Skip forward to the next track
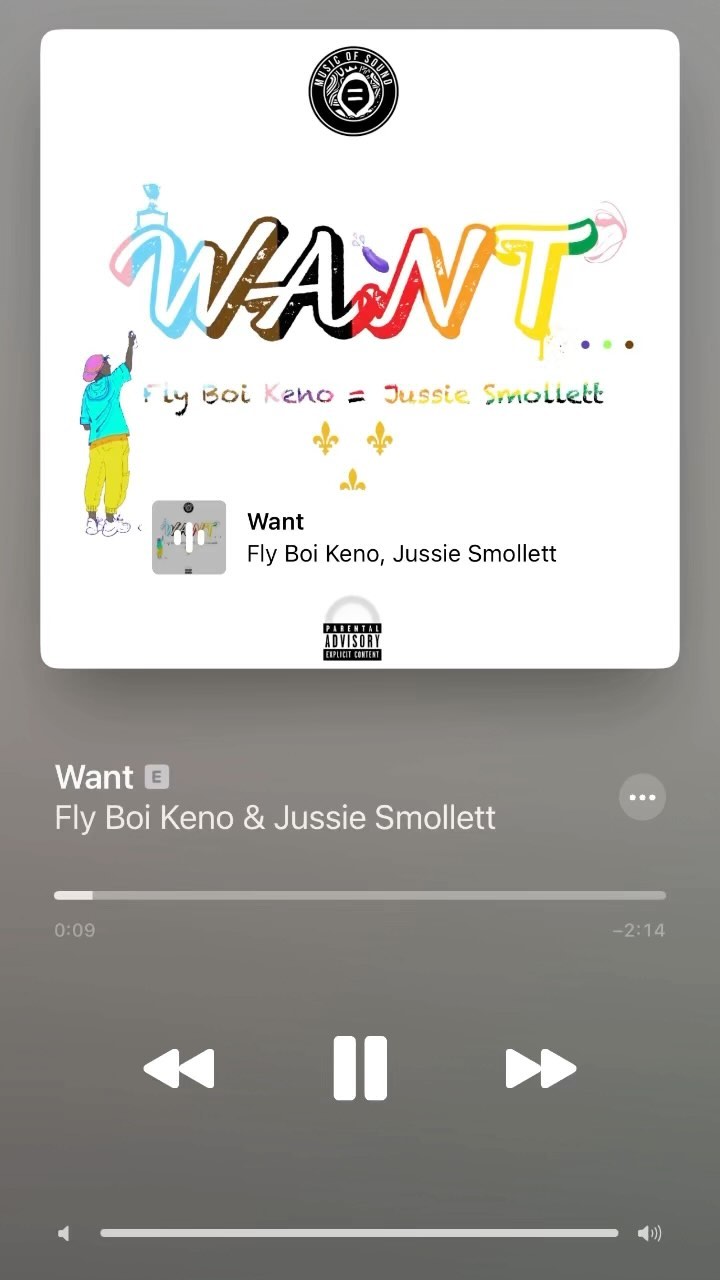 (541, 1068)
